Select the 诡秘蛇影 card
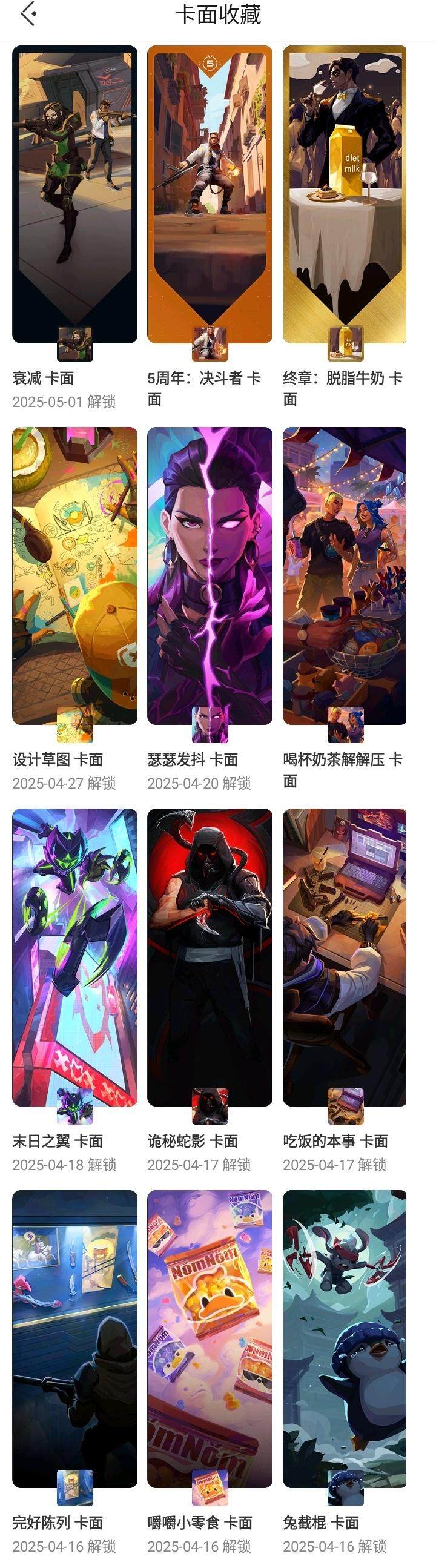 [210, 957]
